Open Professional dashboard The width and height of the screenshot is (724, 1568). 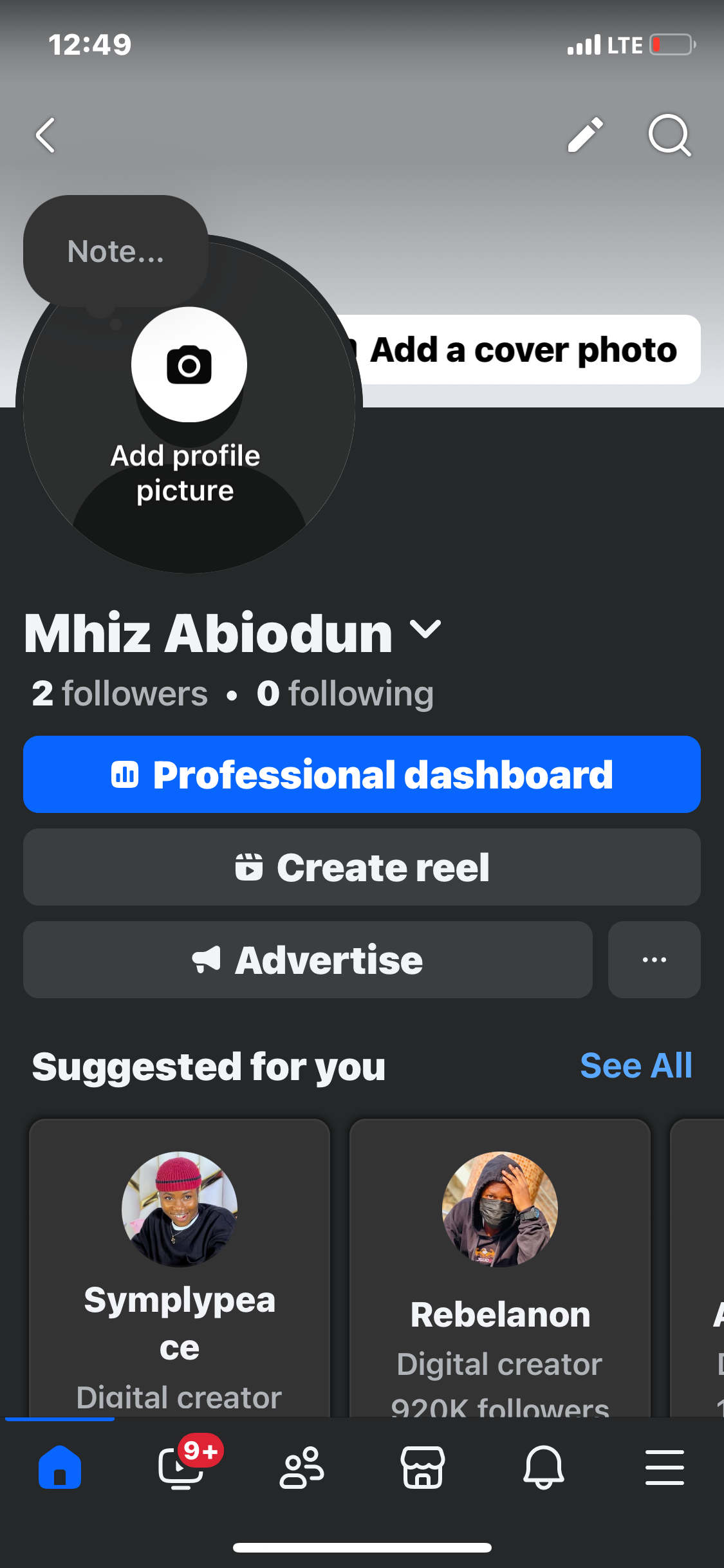pos(362,774)
